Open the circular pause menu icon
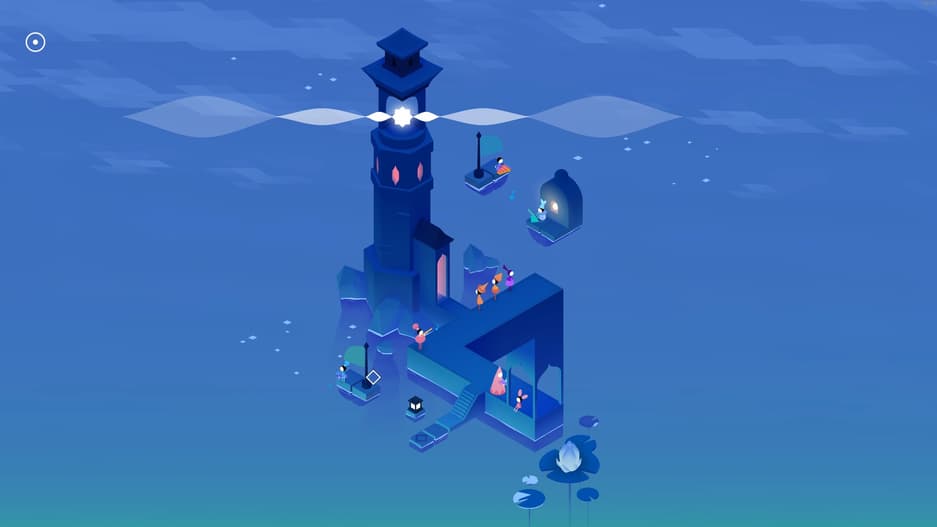The height and width of the screenshot is (527, 937). pyautogui.click(x=36, y=43)
